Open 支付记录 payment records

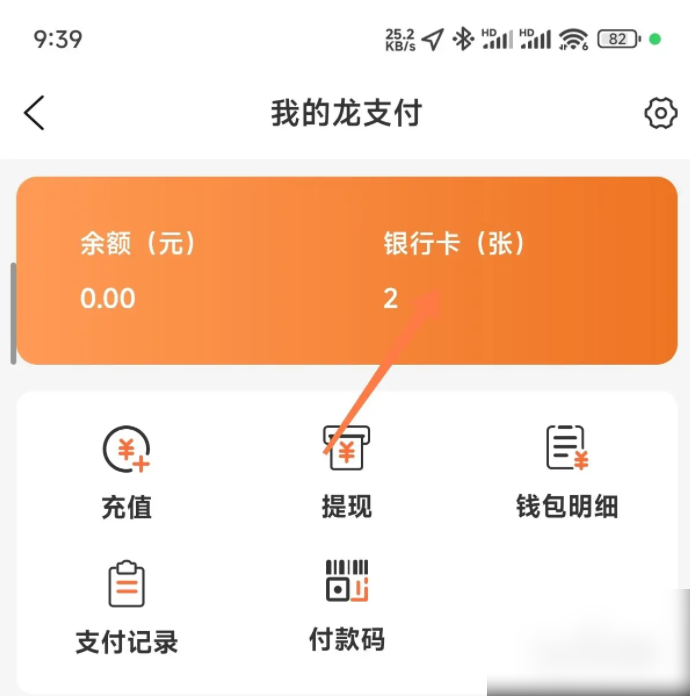pyautogui.click(x=127, y=605)
